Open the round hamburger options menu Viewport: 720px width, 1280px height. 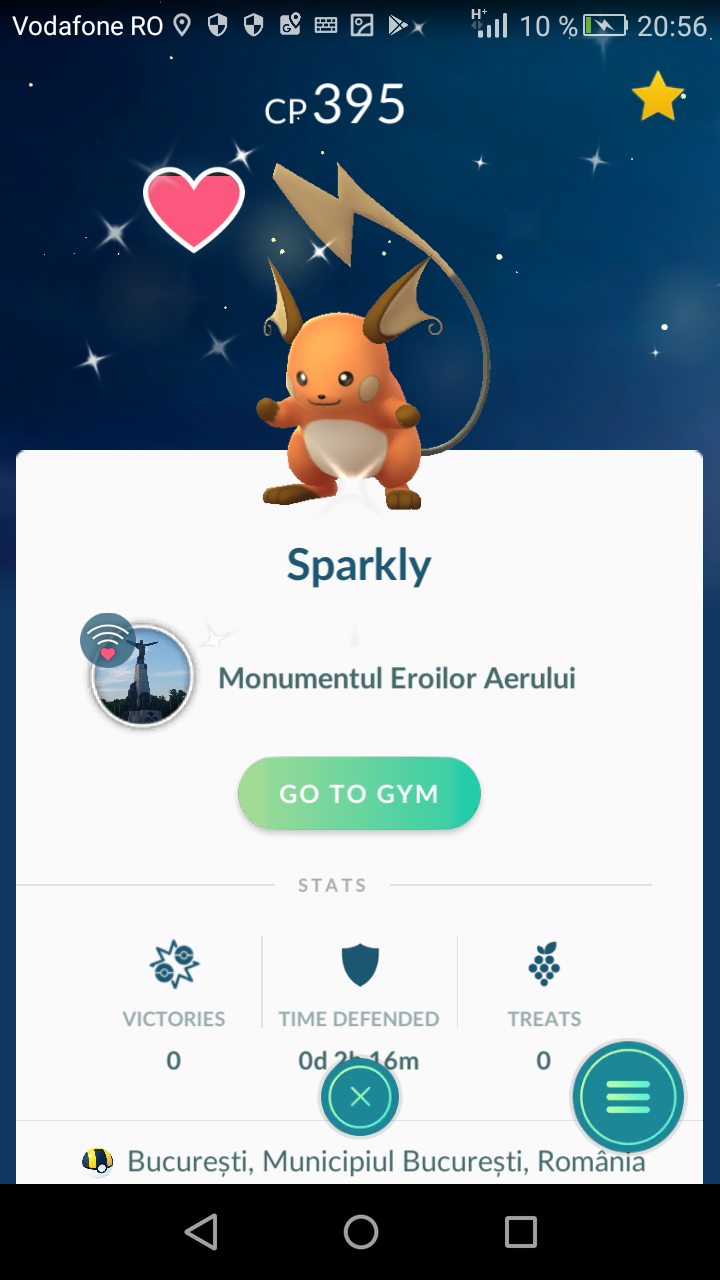pyautogui.click(x=628, y=1097)
